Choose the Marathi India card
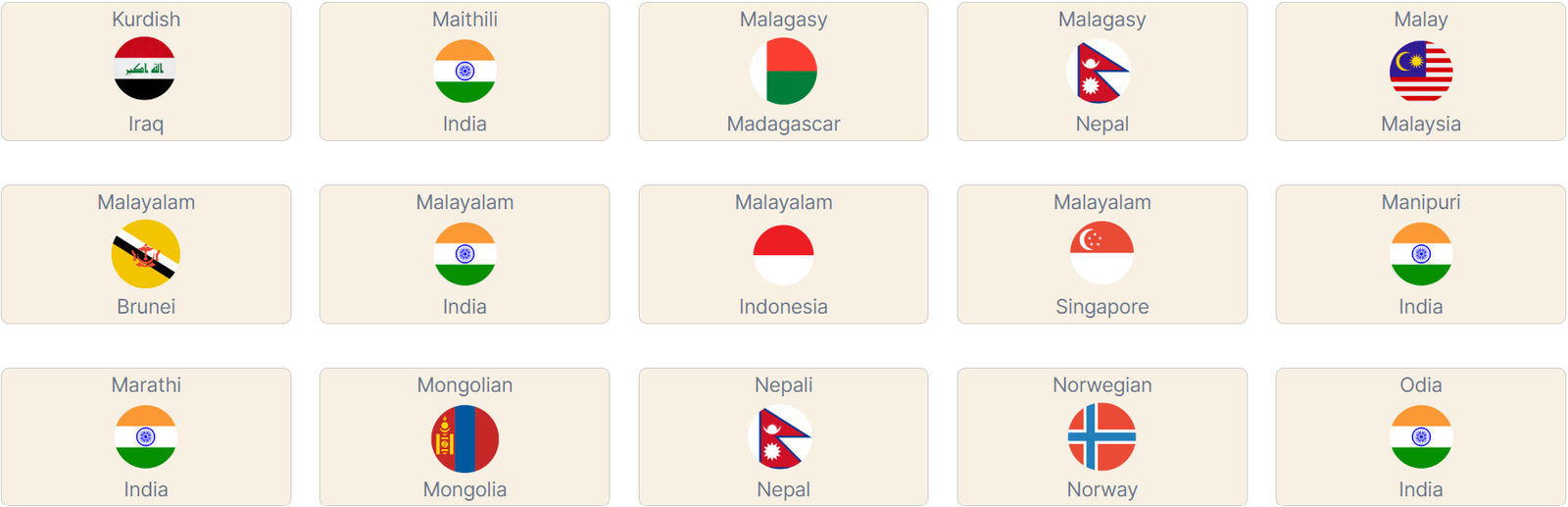 point(146,436)
